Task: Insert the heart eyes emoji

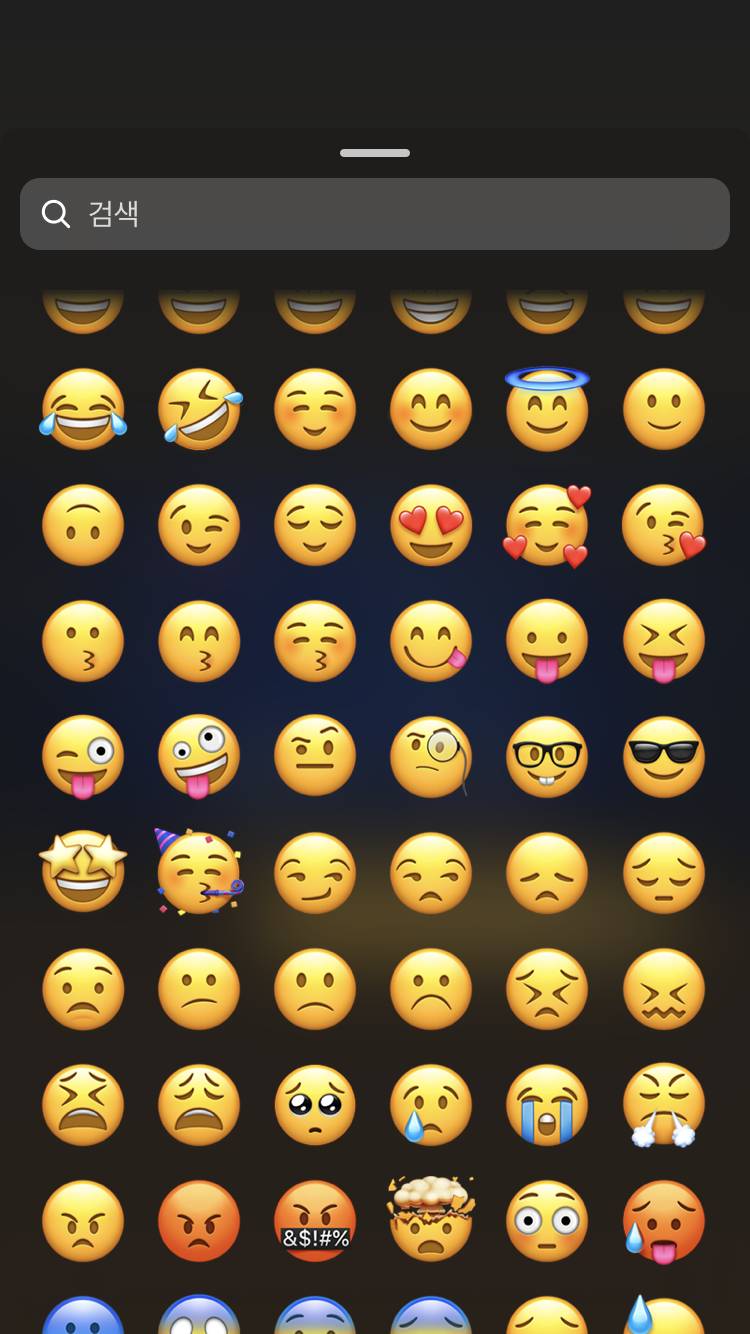Action: click(x=431, y=525)
